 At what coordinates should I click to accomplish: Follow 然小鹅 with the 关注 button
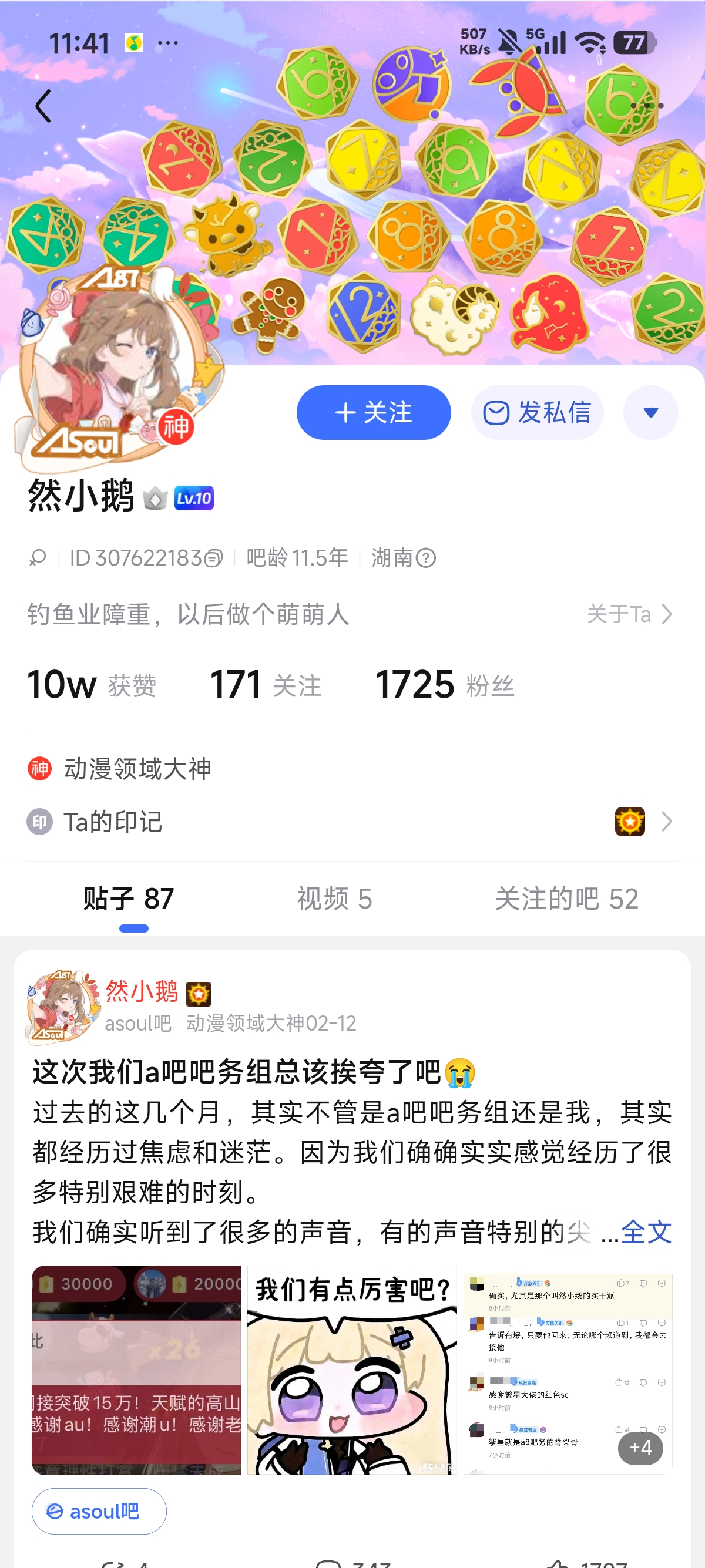[373, 413]
